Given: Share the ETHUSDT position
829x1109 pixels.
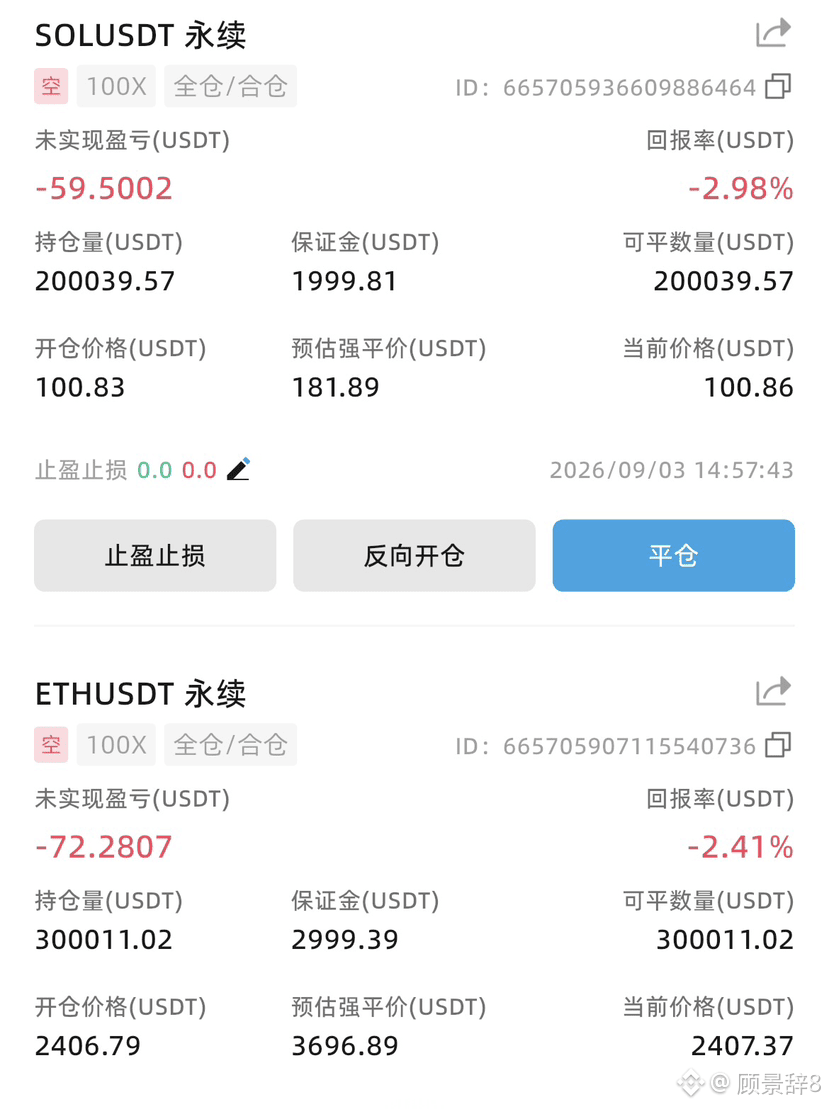Looking at the screenshot, I should click(773, 691).
